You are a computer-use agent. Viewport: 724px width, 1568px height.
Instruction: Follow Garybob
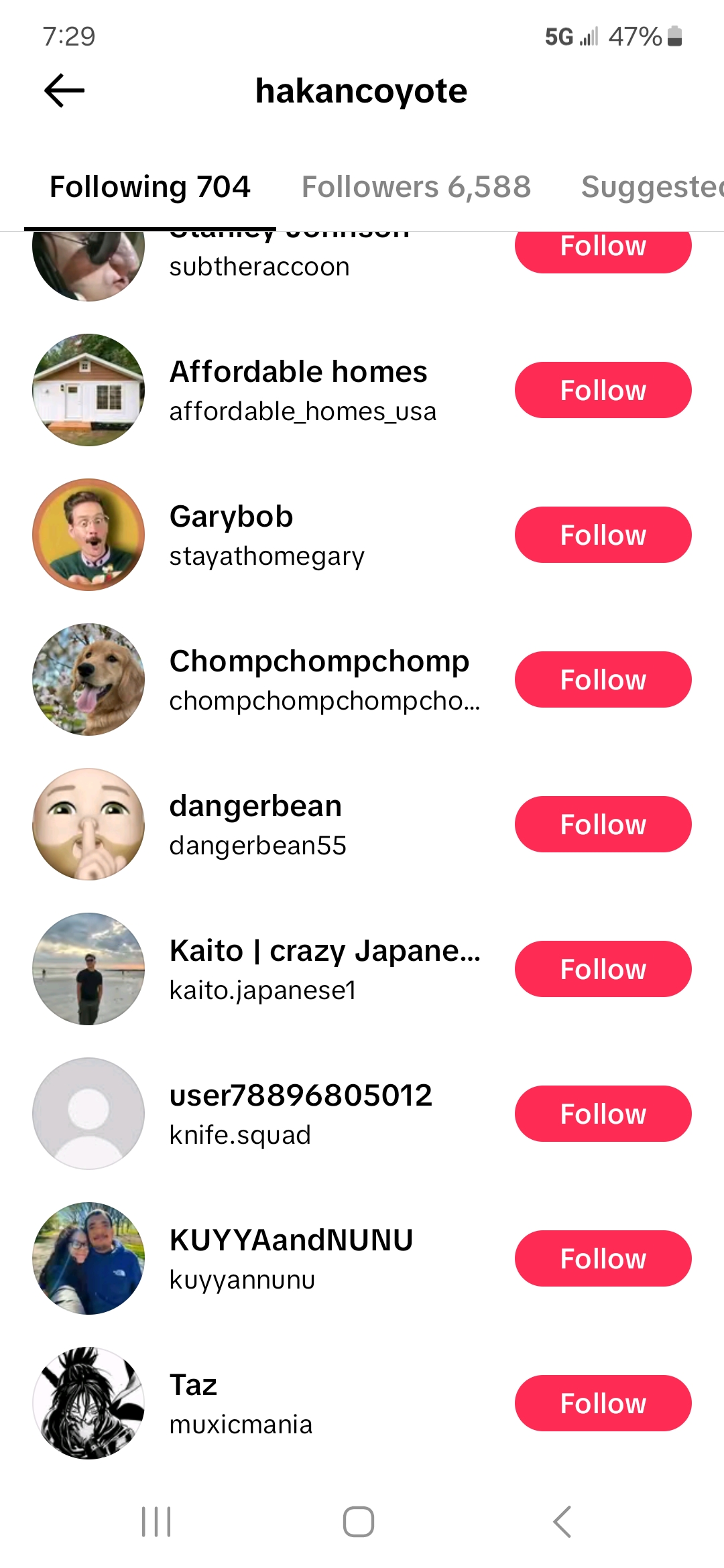[x=603, y=535]
